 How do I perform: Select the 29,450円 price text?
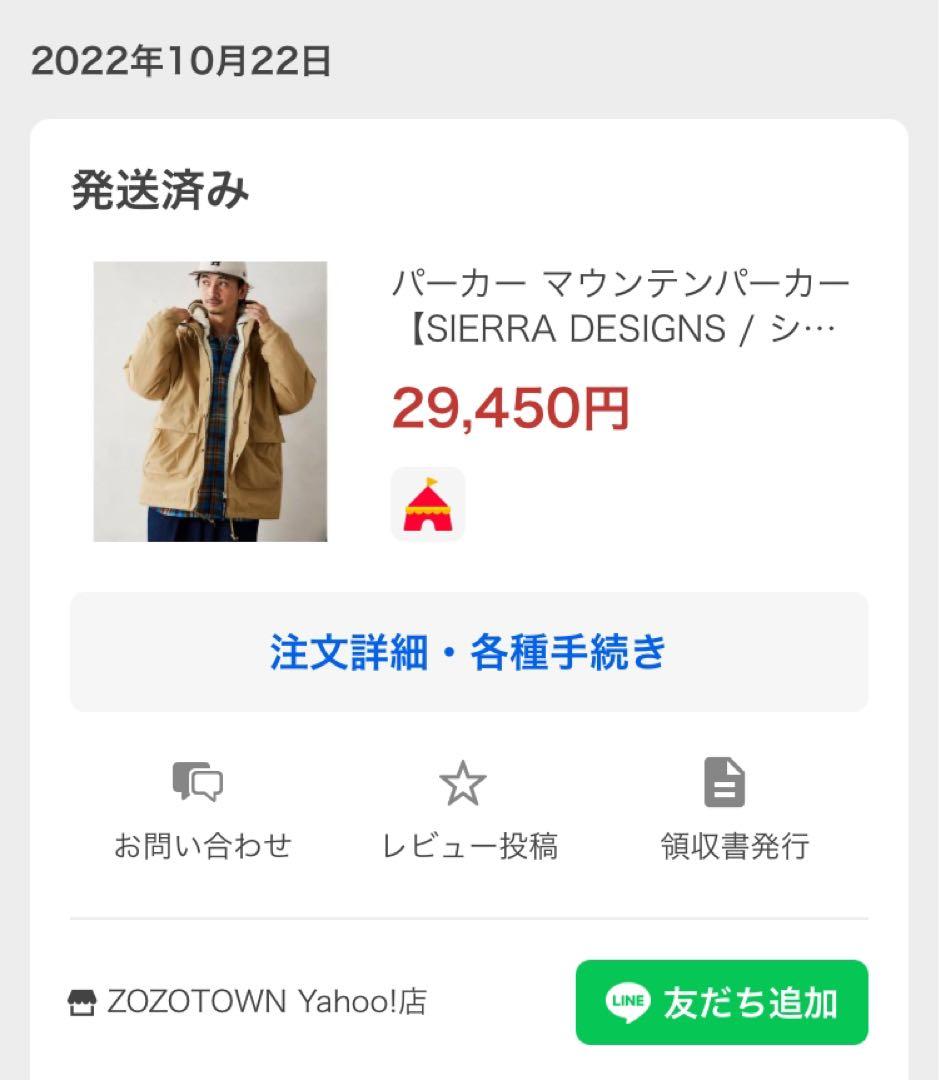(510, 410)
